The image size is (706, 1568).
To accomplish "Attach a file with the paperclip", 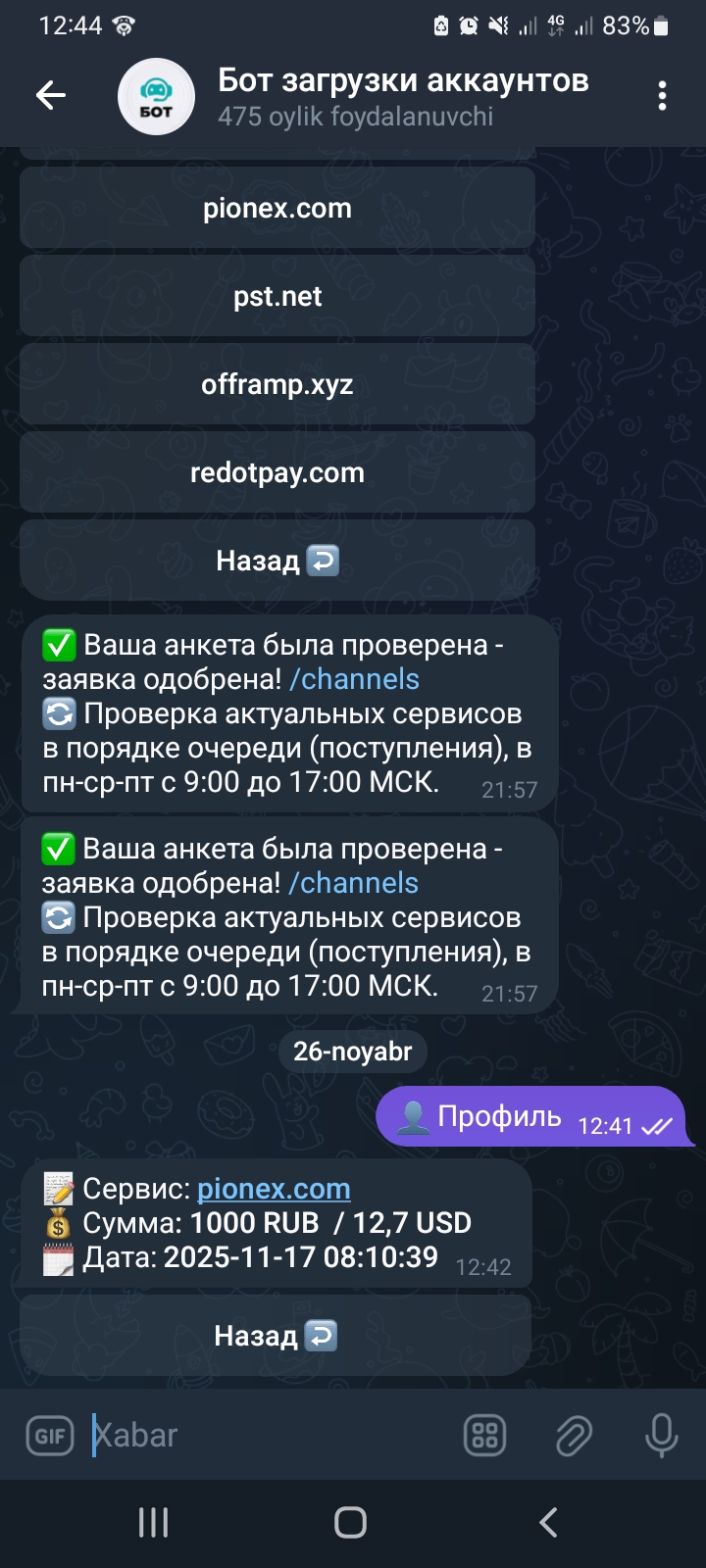I will [573, 1437].
